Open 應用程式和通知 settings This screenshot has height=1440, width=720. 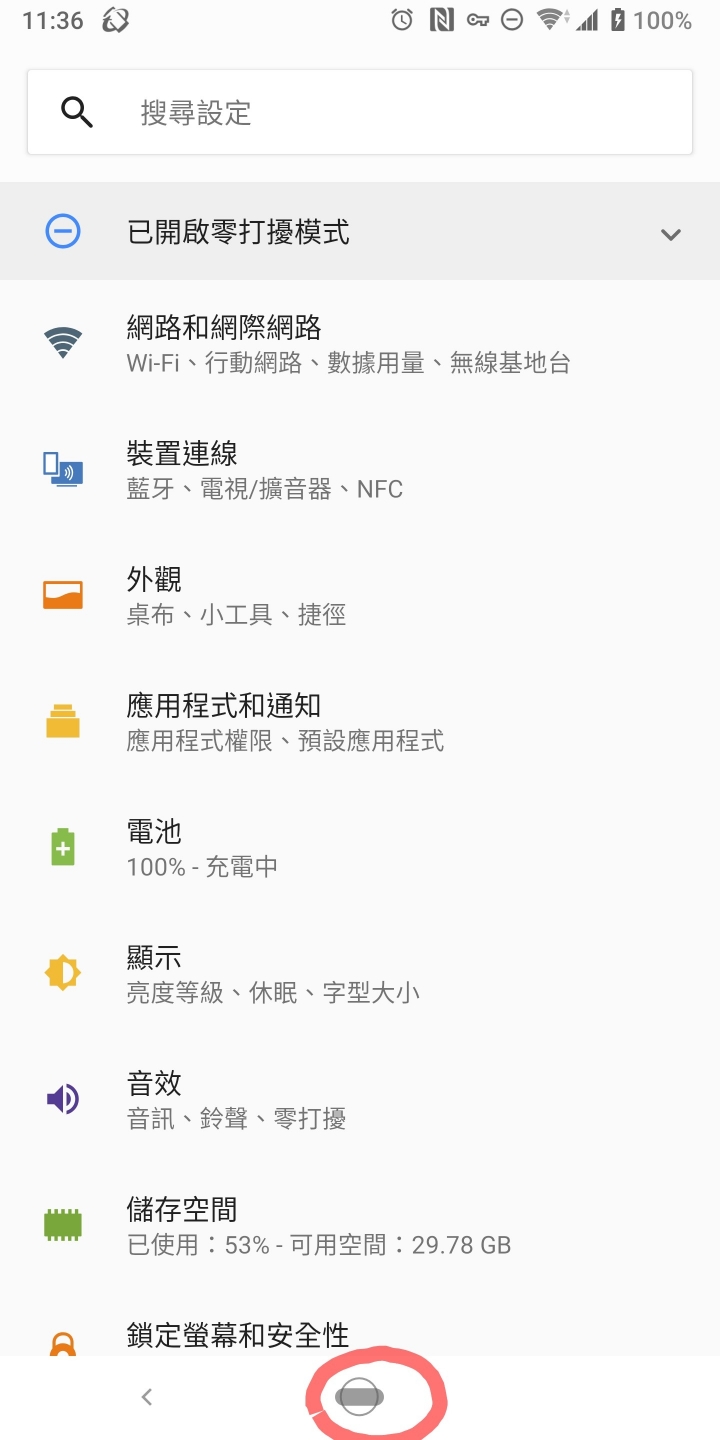coord(285,721)
